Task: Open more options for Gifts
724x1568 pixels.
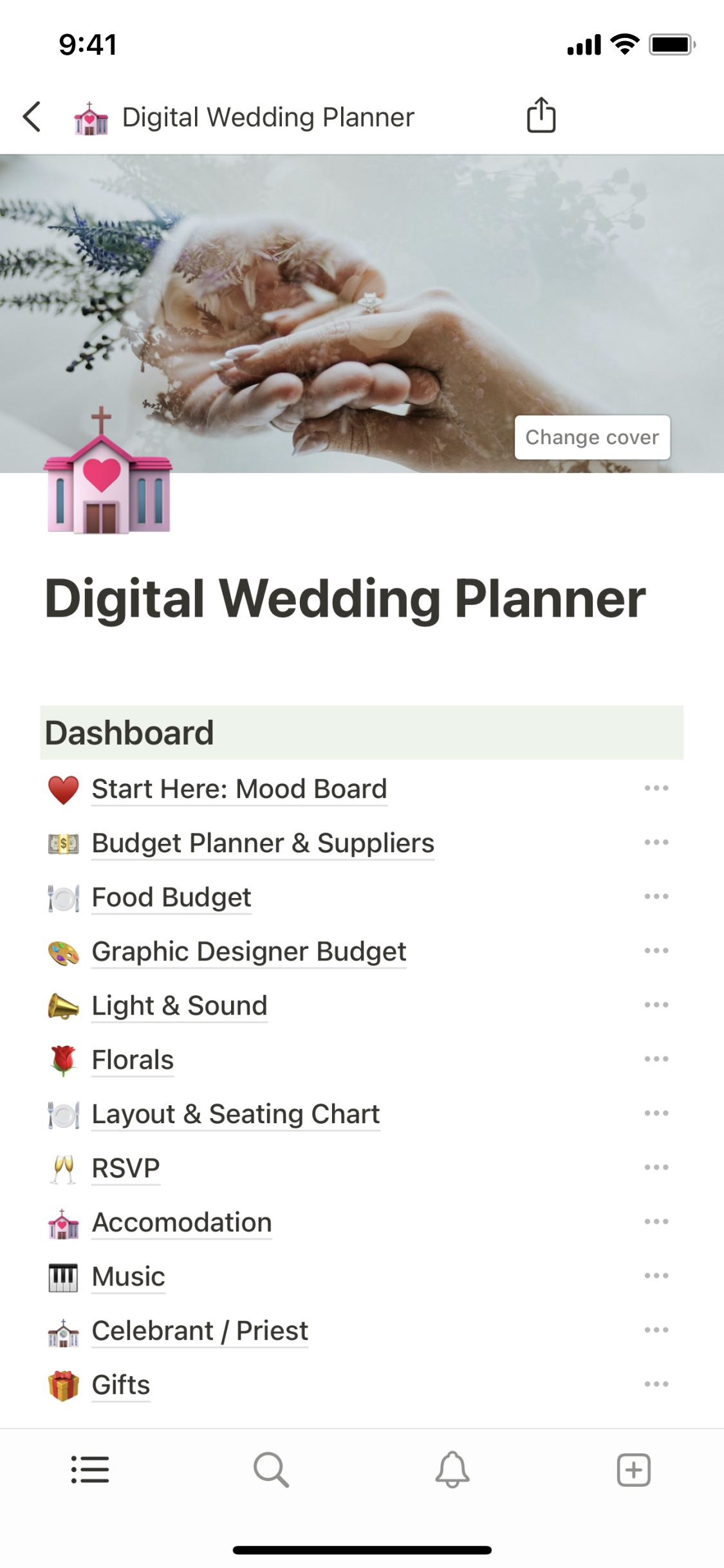Action: click(x=656, y=1384)
